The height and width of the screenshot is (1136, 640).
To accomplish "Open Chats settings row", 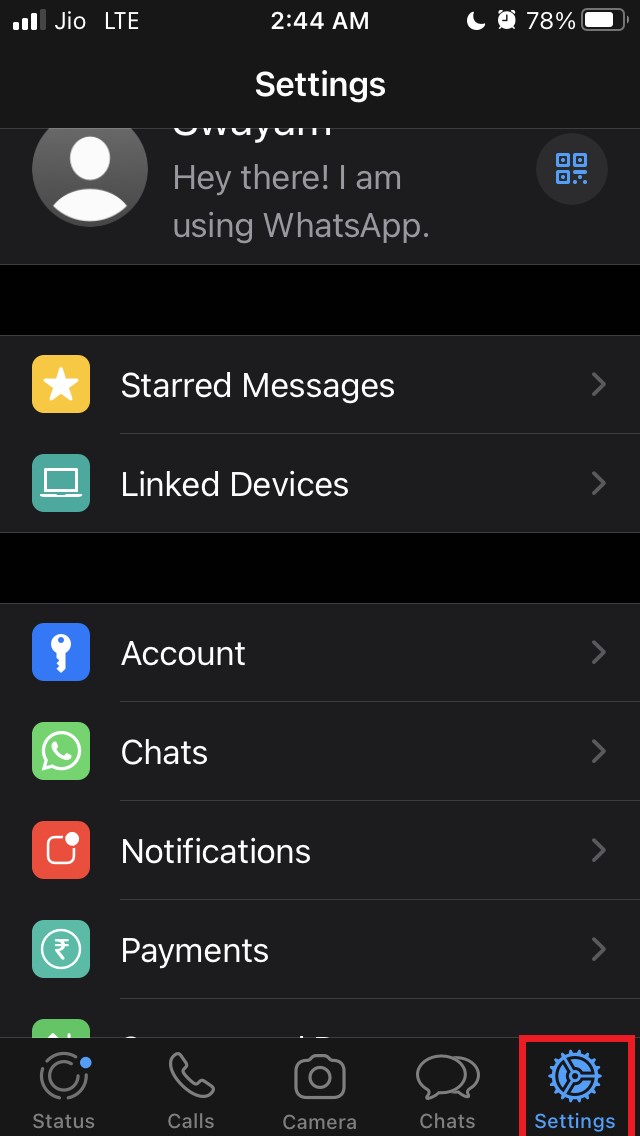I will (320, 752).
